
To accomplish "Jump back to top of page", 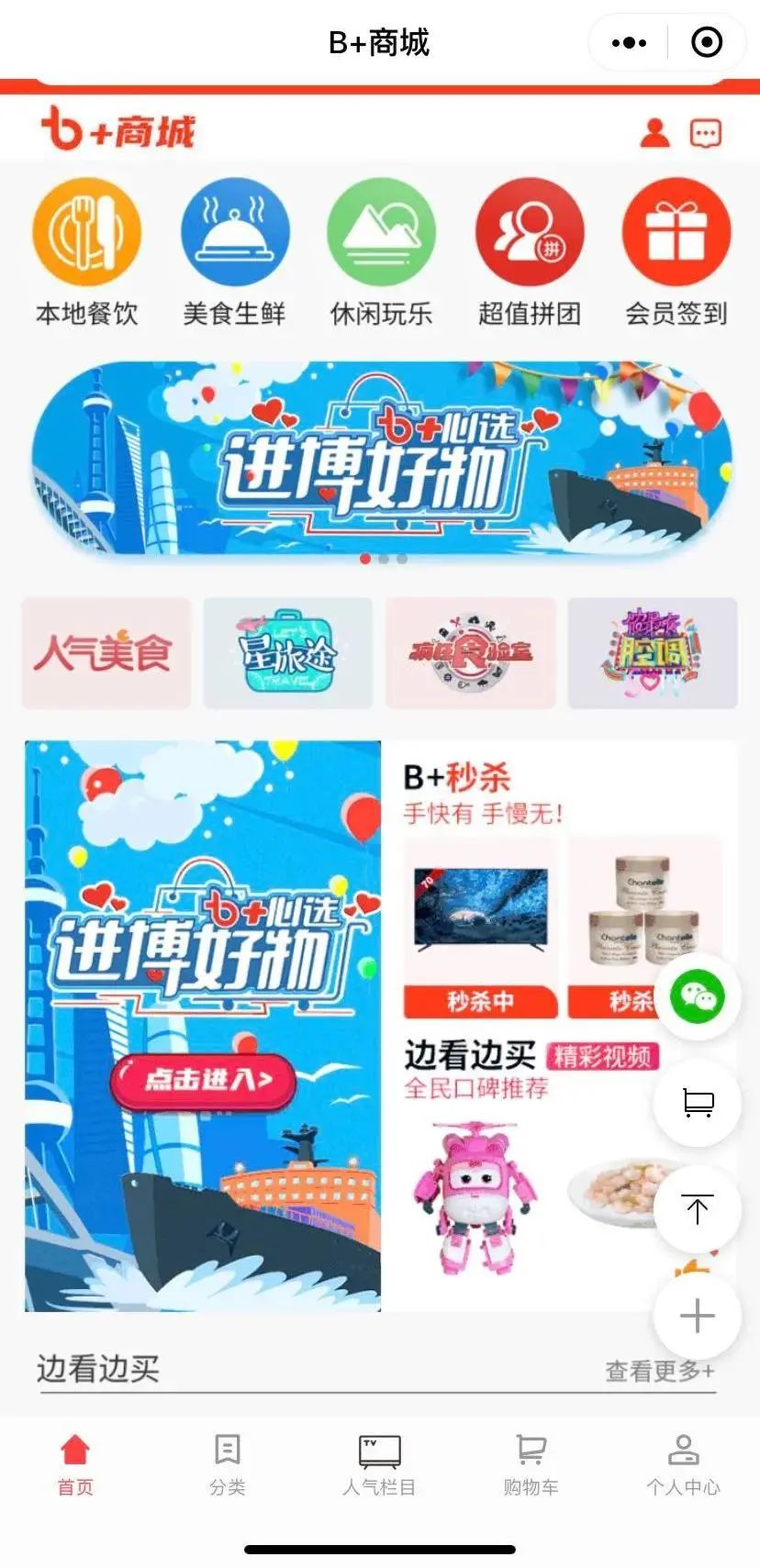I will [x=697, y=1209].
